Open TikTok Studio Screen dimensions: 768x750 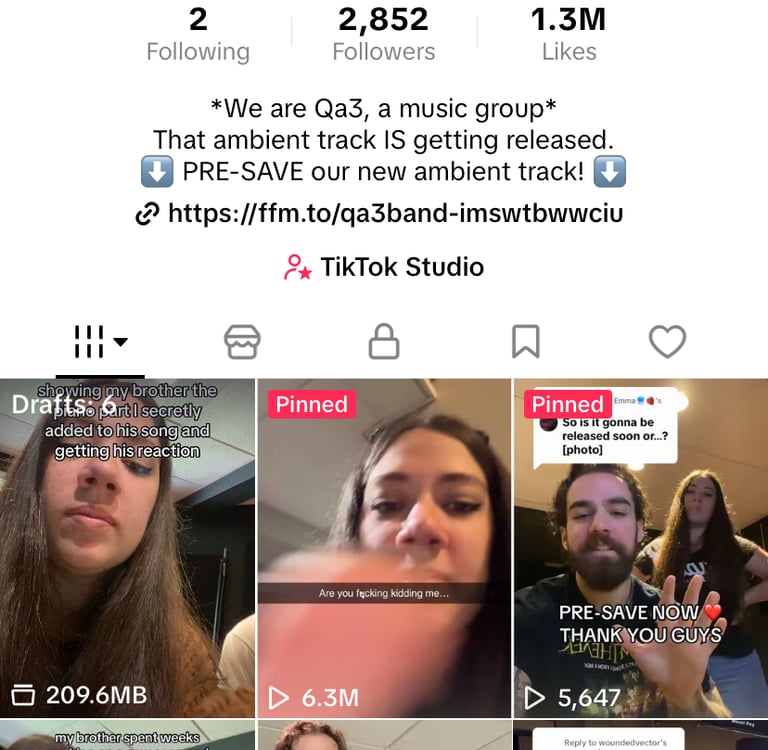pos(384,267)
